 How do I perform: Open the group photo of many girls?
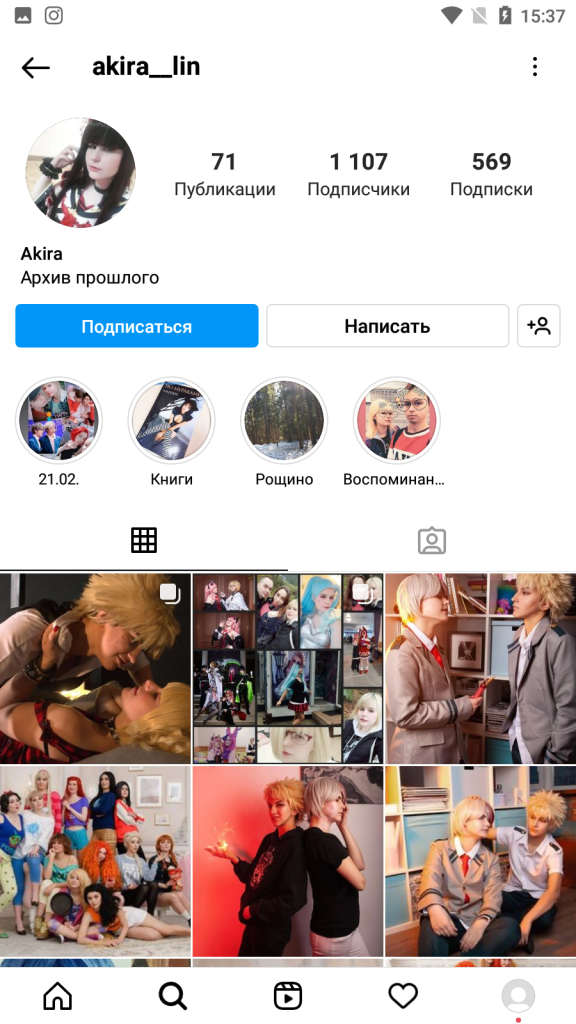click(95, 861)
